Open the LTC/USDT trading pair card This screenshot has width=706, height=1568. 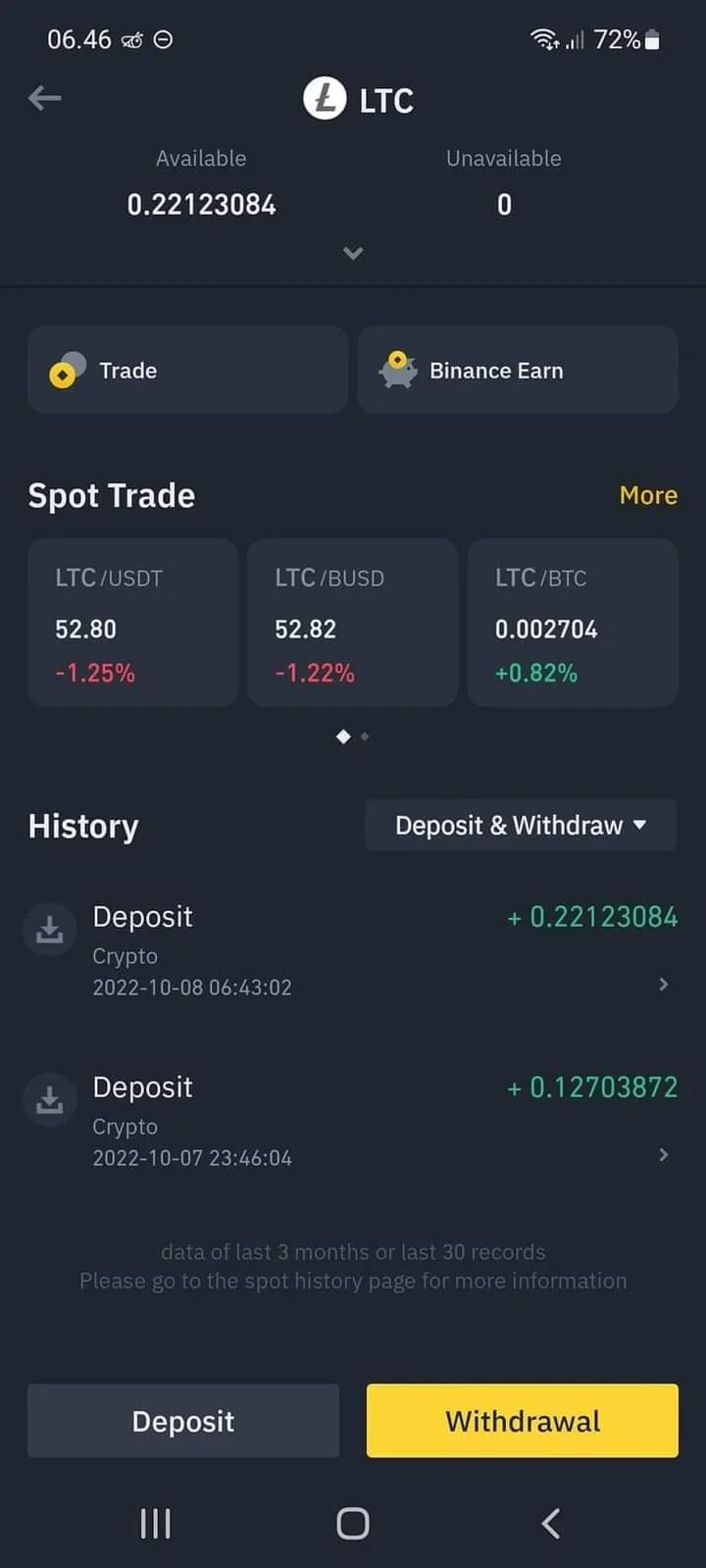click(132, 623)
